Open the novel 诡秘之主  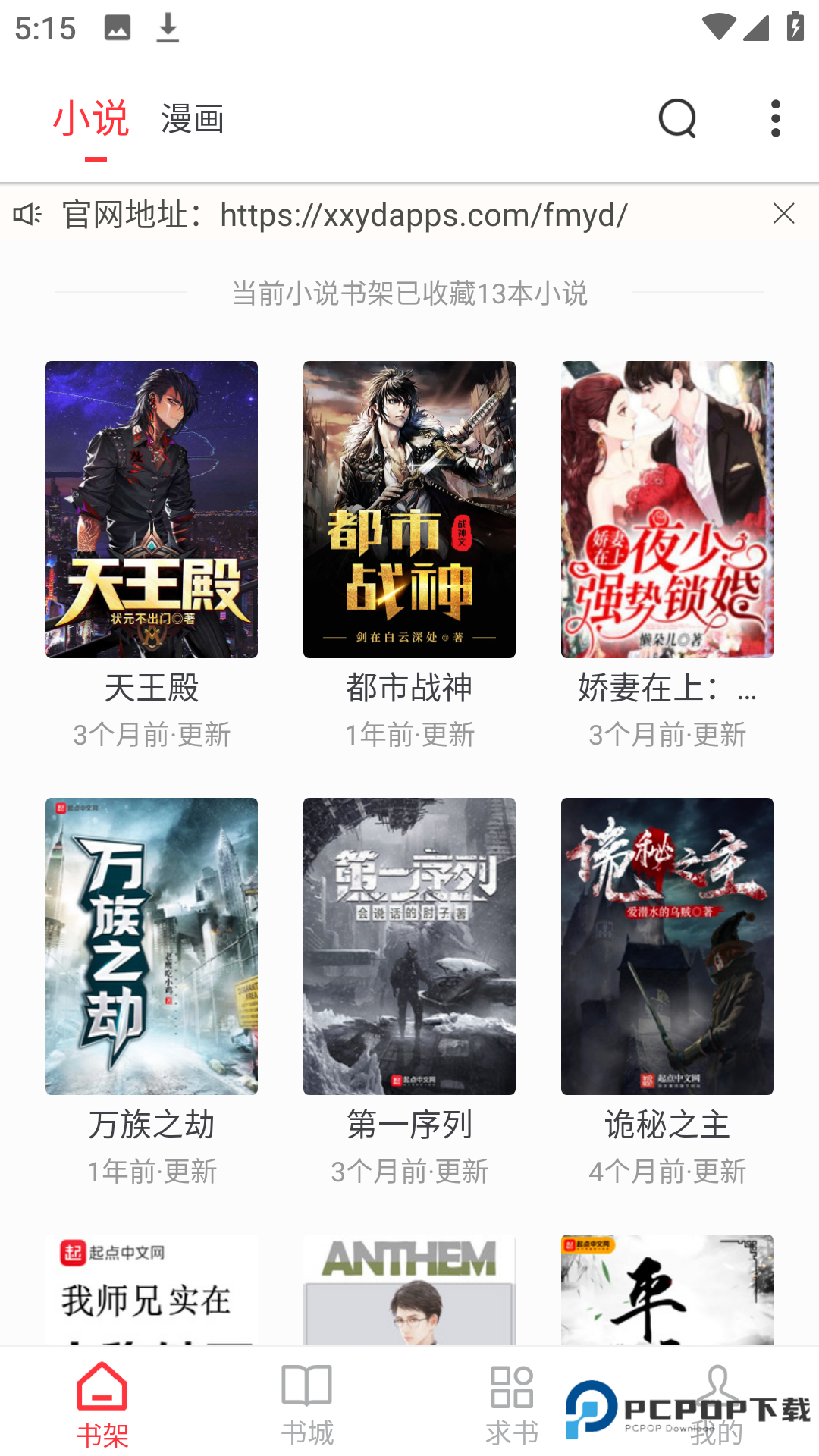[x=667, y=946]
